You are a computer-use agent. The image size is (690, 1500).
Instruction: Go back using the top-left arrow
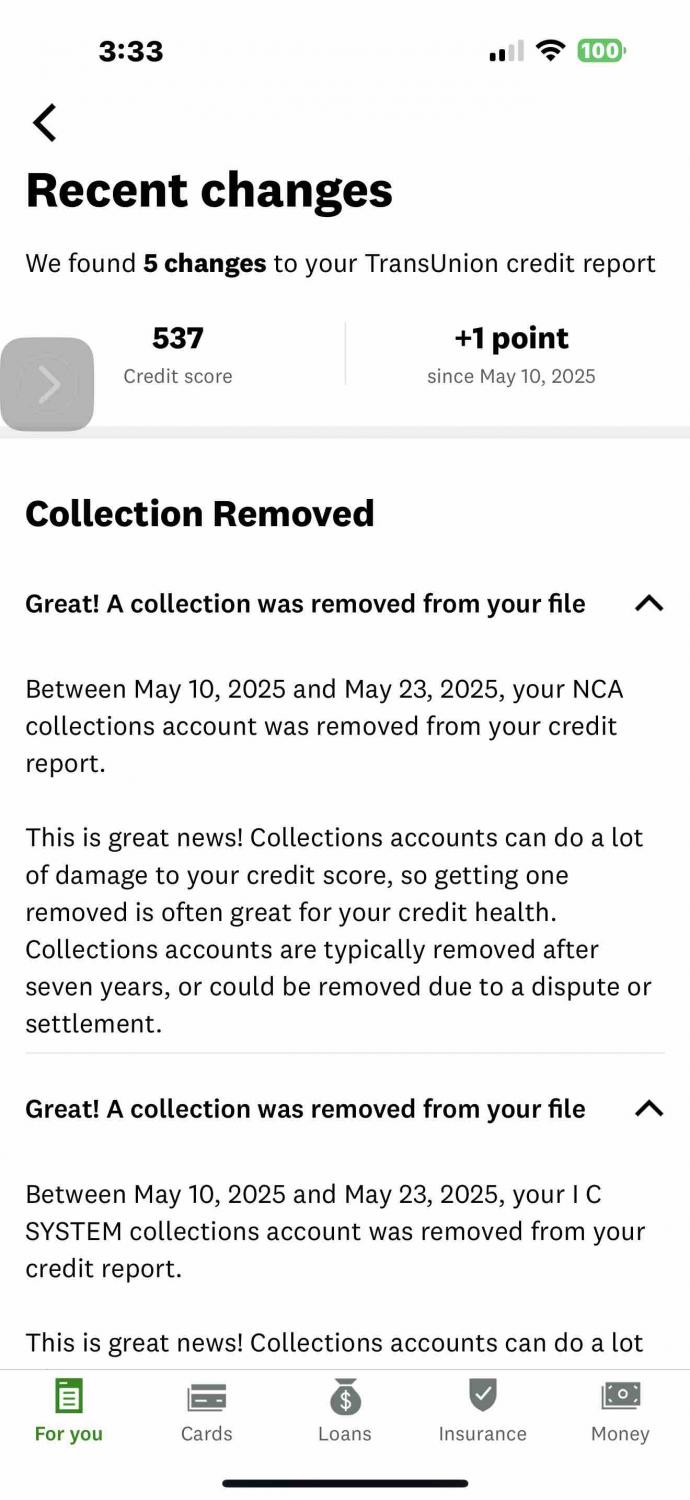pos(45,123)
